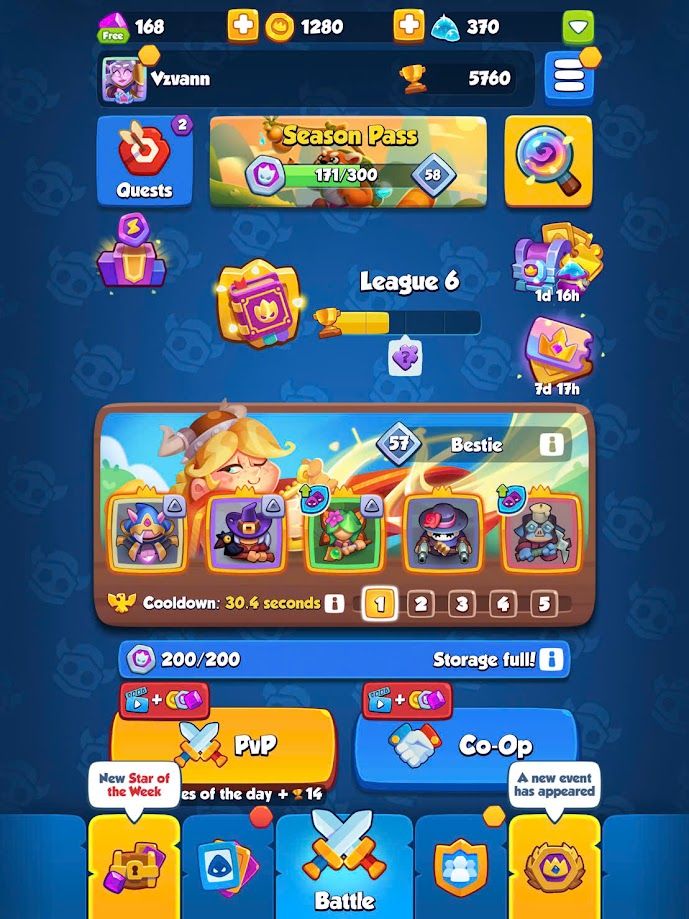Tap the magnifier search icon
This screenshot has width=689, height=919.
(x=548, y=161)
